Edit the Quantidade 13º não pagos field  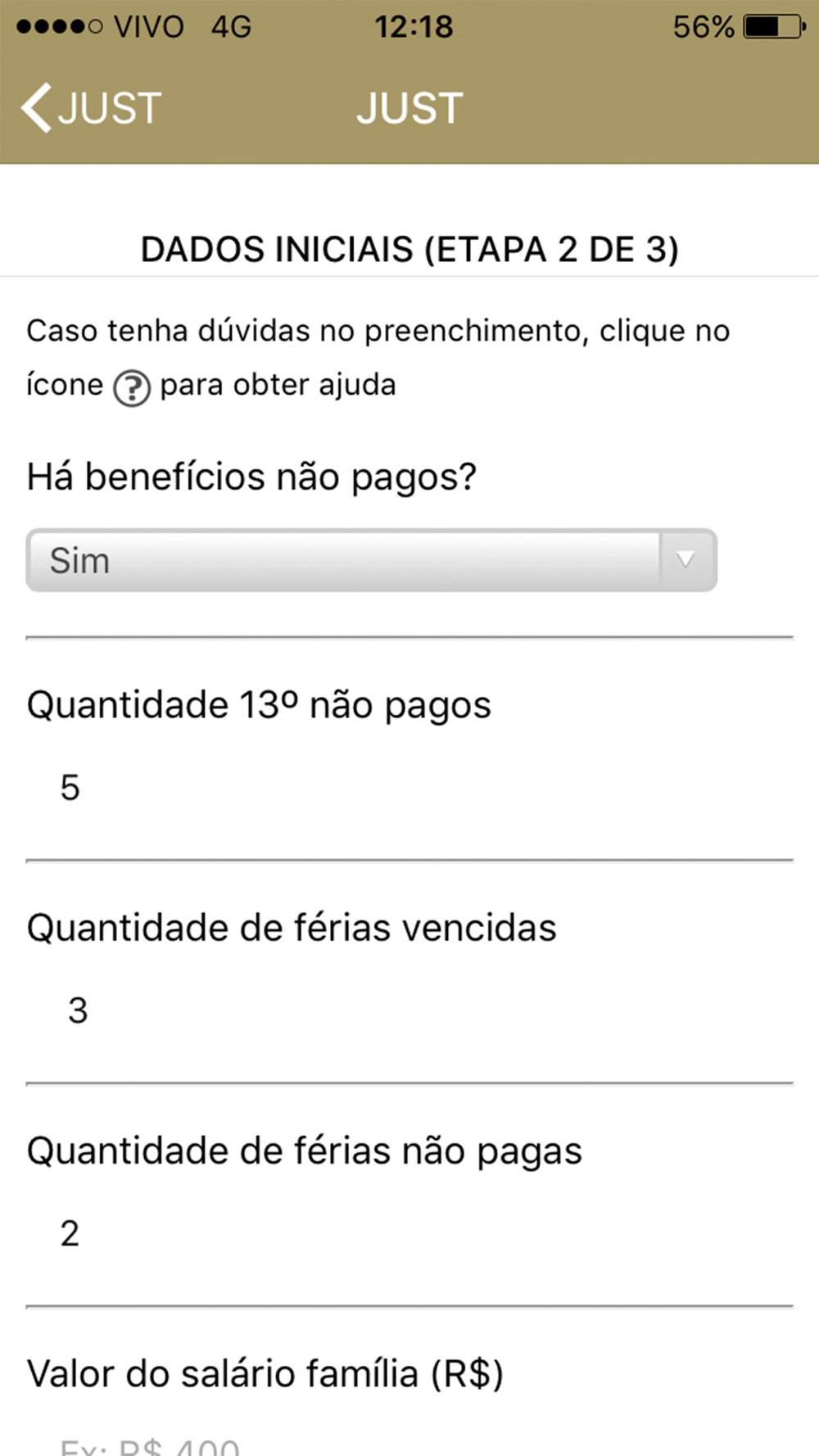coord(409,788)
